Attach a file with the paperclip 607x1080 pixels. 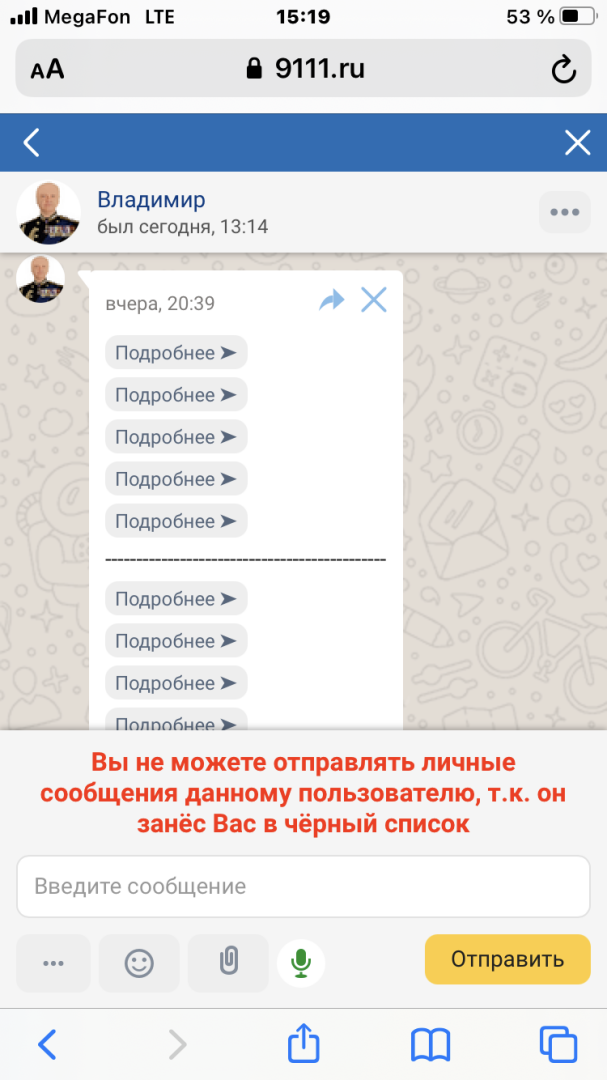pos(228,963)
